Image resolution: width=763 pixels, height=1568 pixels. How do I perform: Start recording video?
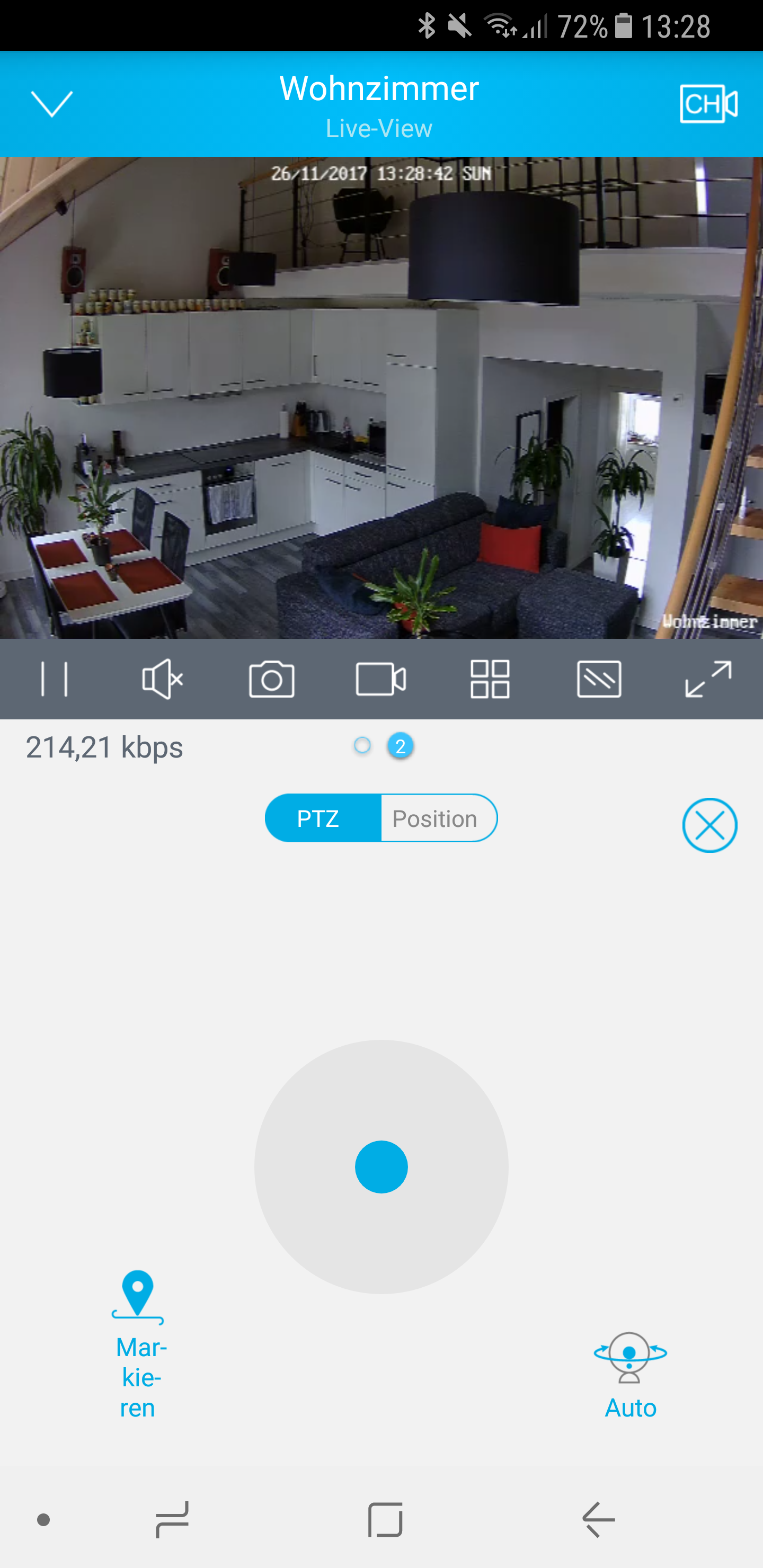pyautogui.click(x=380, y=679)
